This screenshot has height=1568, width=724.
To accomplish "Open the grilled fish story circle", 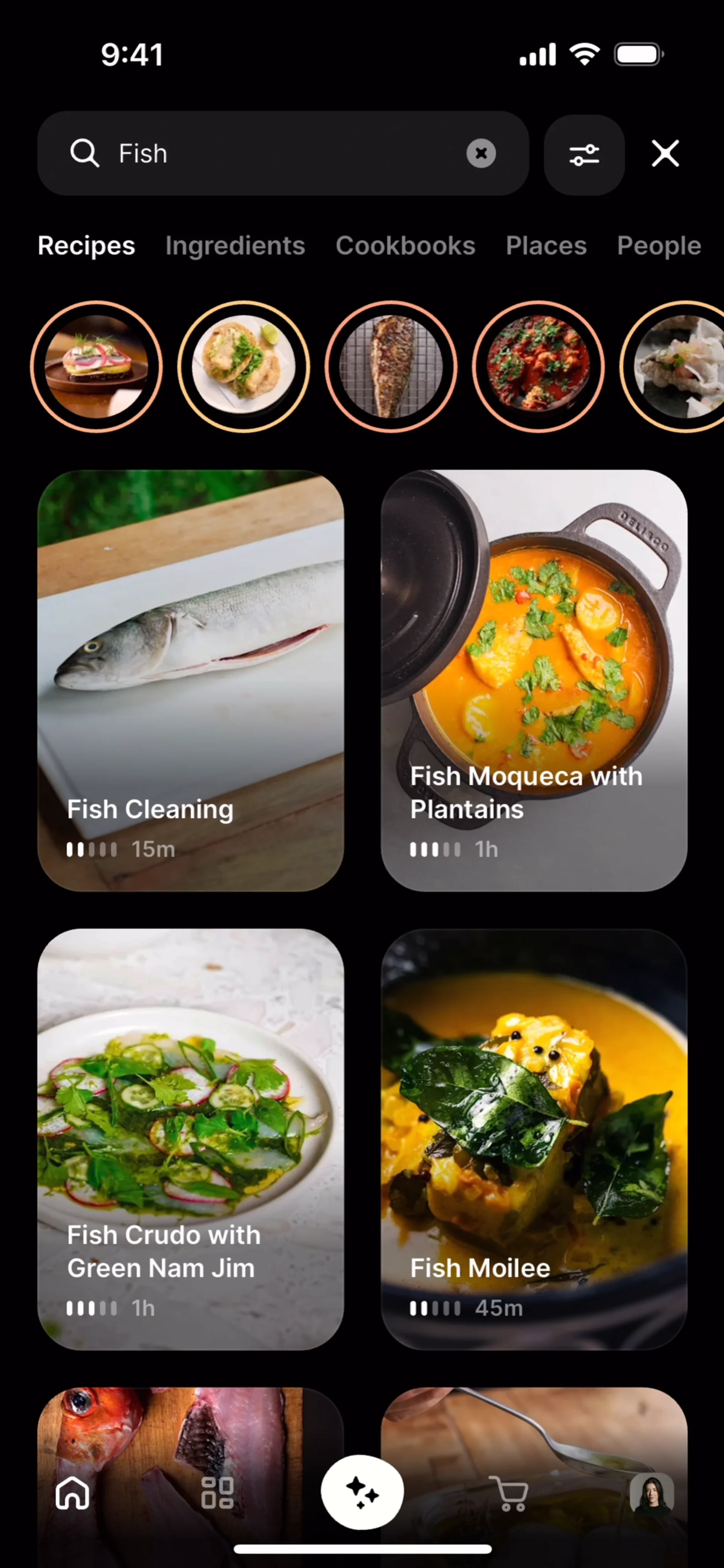I will pyautogui.click(x=391, y=366).
